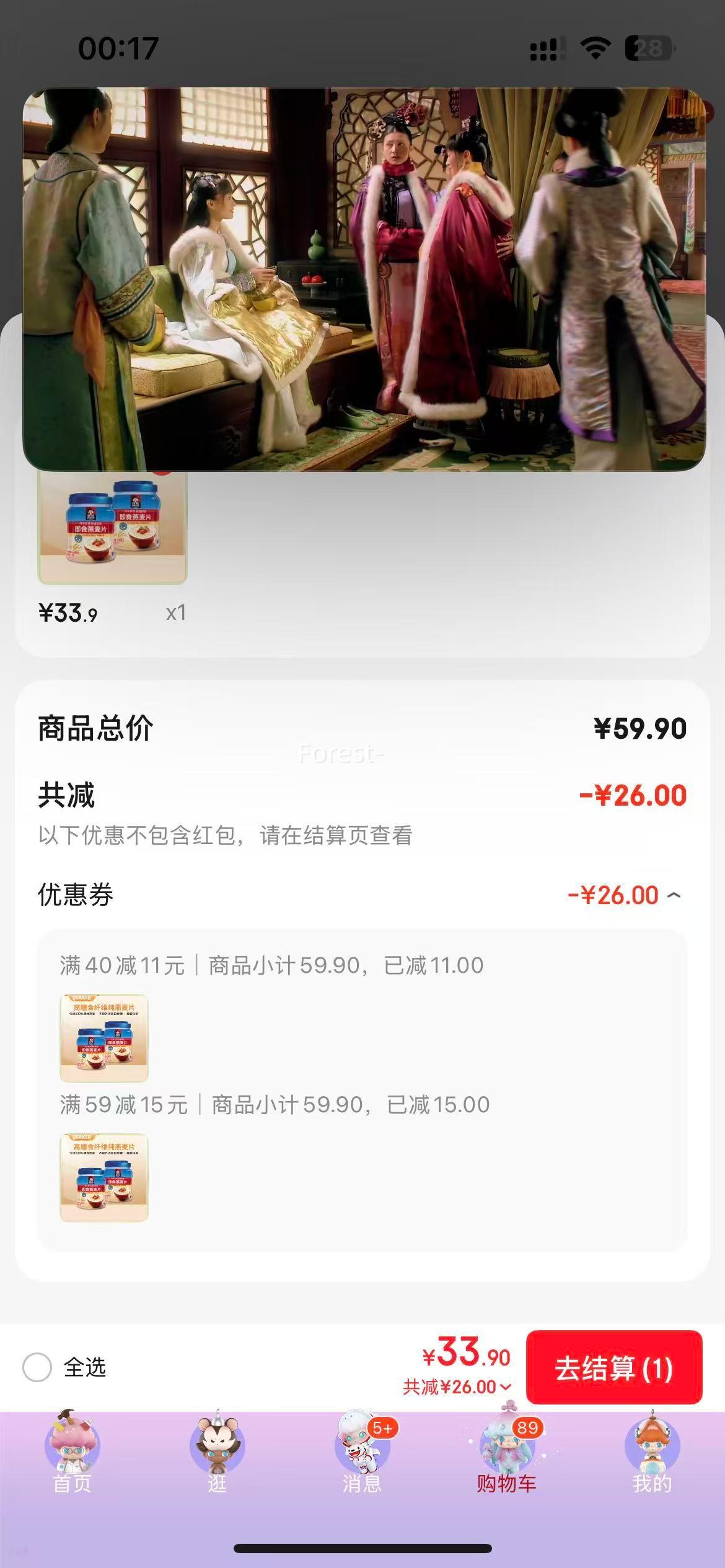Open the floating video player window
The height and width of the screenshot is (1568, 725).
coord(364,279)
